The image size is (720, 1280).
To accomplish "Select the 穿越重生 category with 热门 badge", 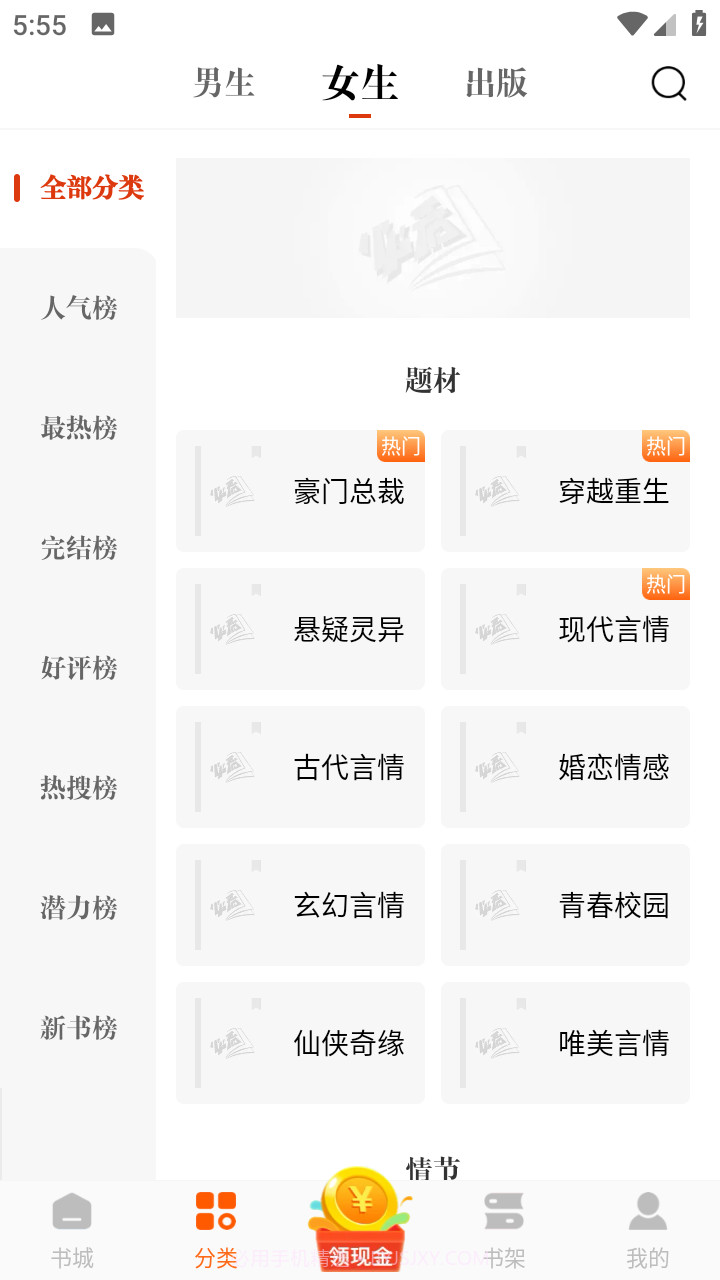I will [x=565, y=490].
